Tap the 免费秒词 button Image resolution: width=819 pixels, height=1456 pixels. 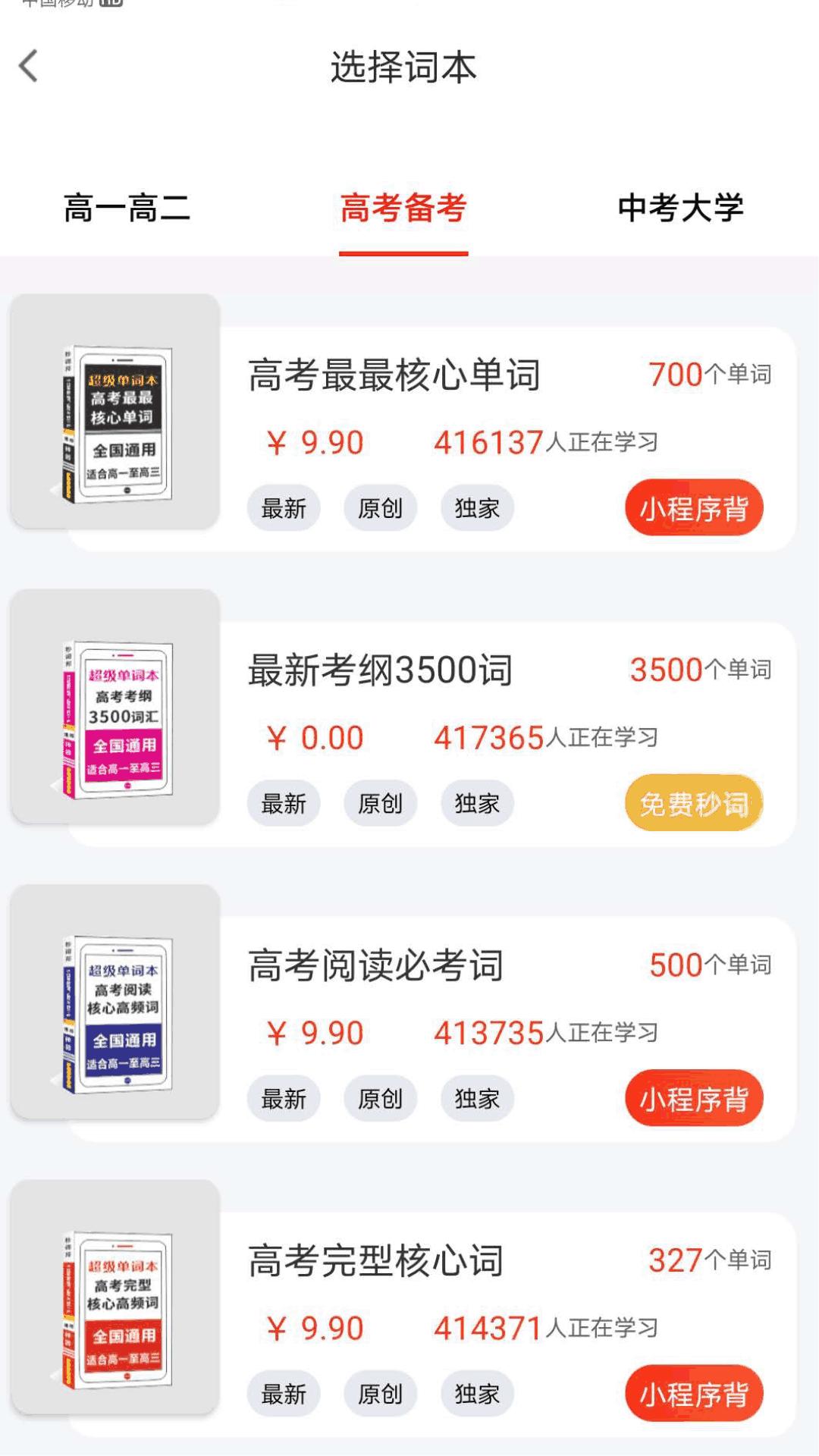(694, 802)
